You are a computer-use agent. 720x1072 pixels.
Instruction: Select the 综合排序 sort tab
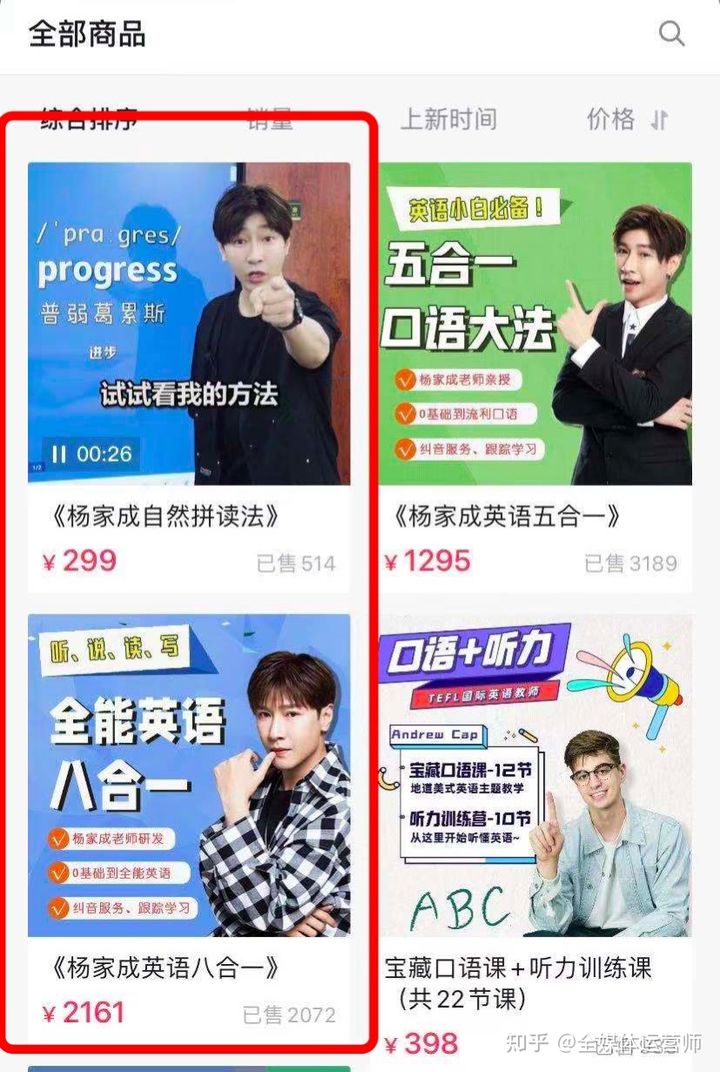87,119
